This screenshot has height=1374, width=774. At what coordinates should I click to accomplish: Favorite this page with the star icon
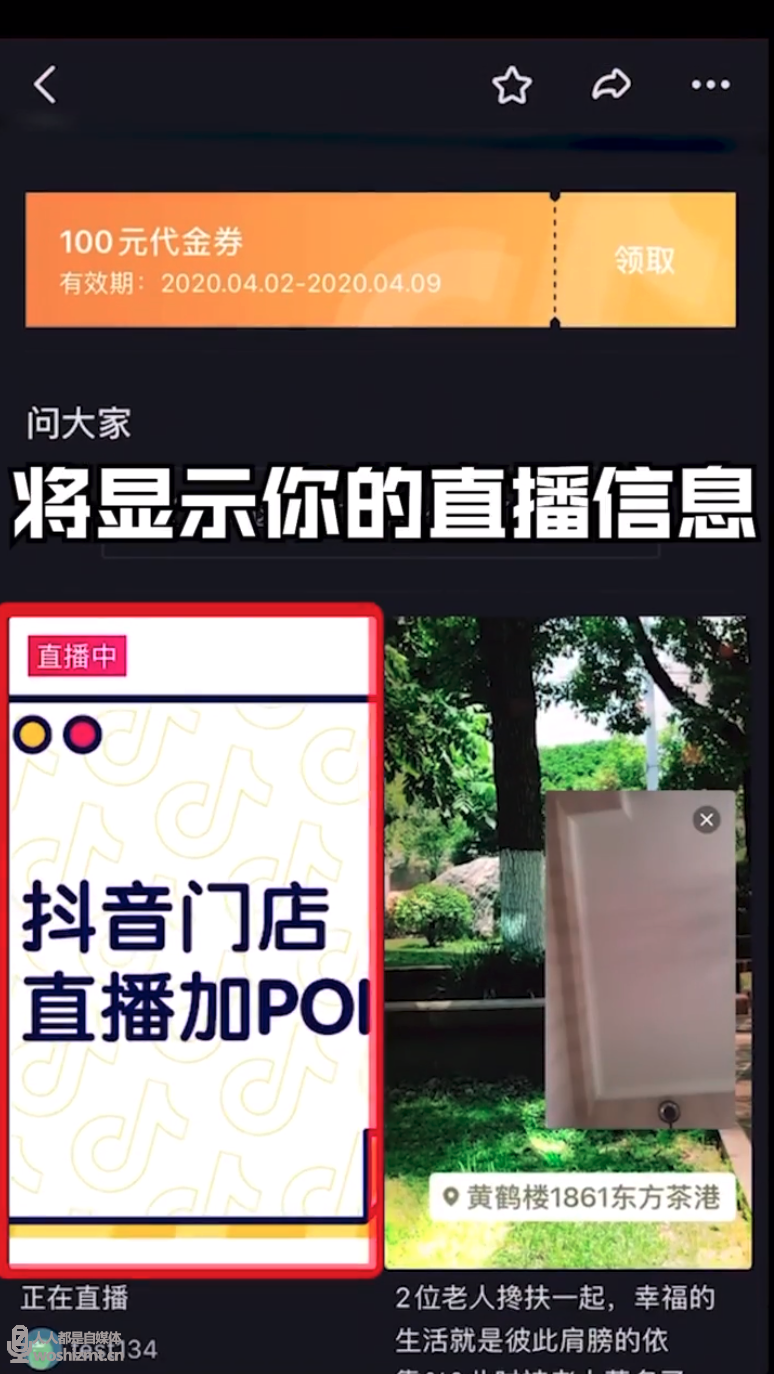(x=512, y=86)
